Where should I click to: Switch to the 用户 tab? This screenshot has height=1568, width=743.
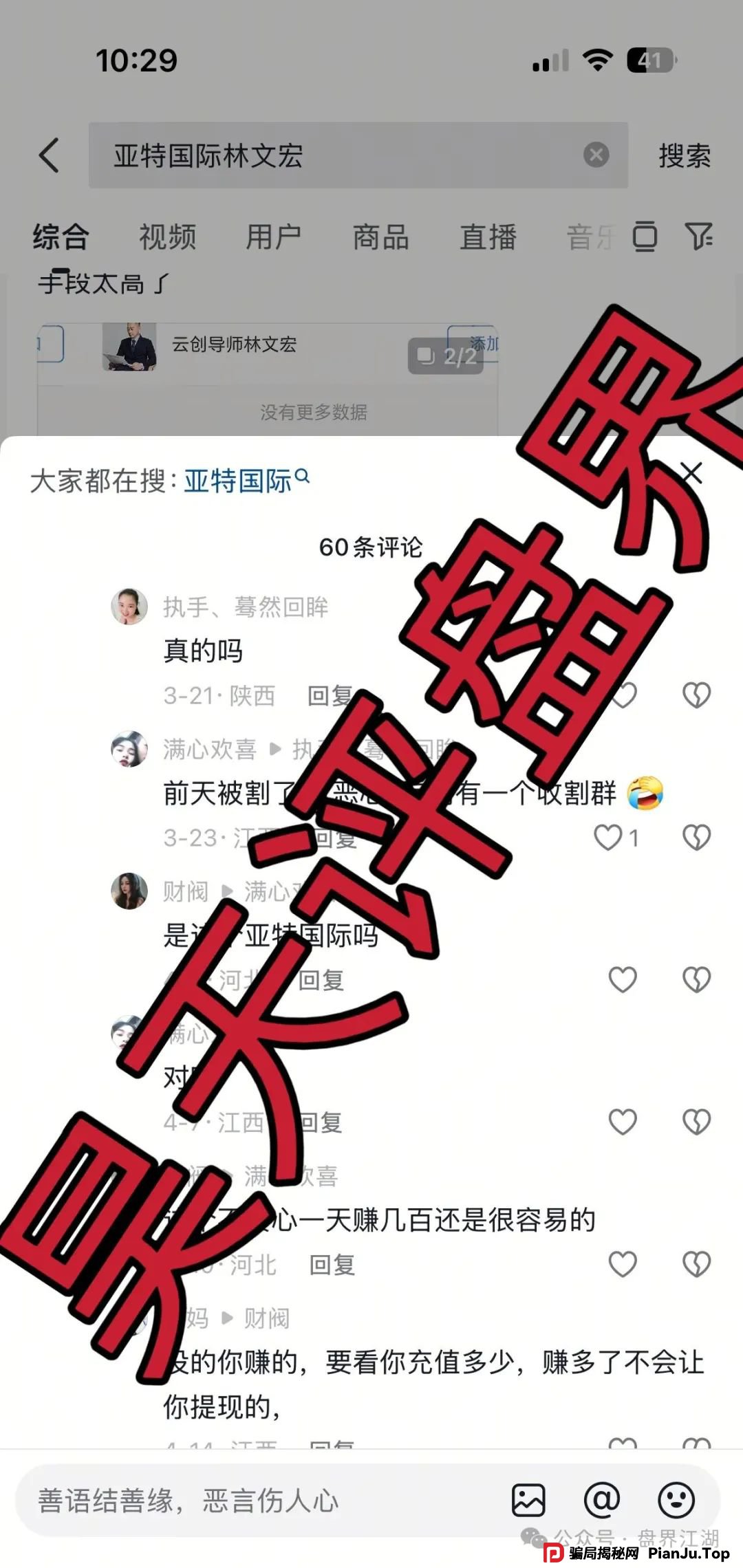(x=274, y=237)
